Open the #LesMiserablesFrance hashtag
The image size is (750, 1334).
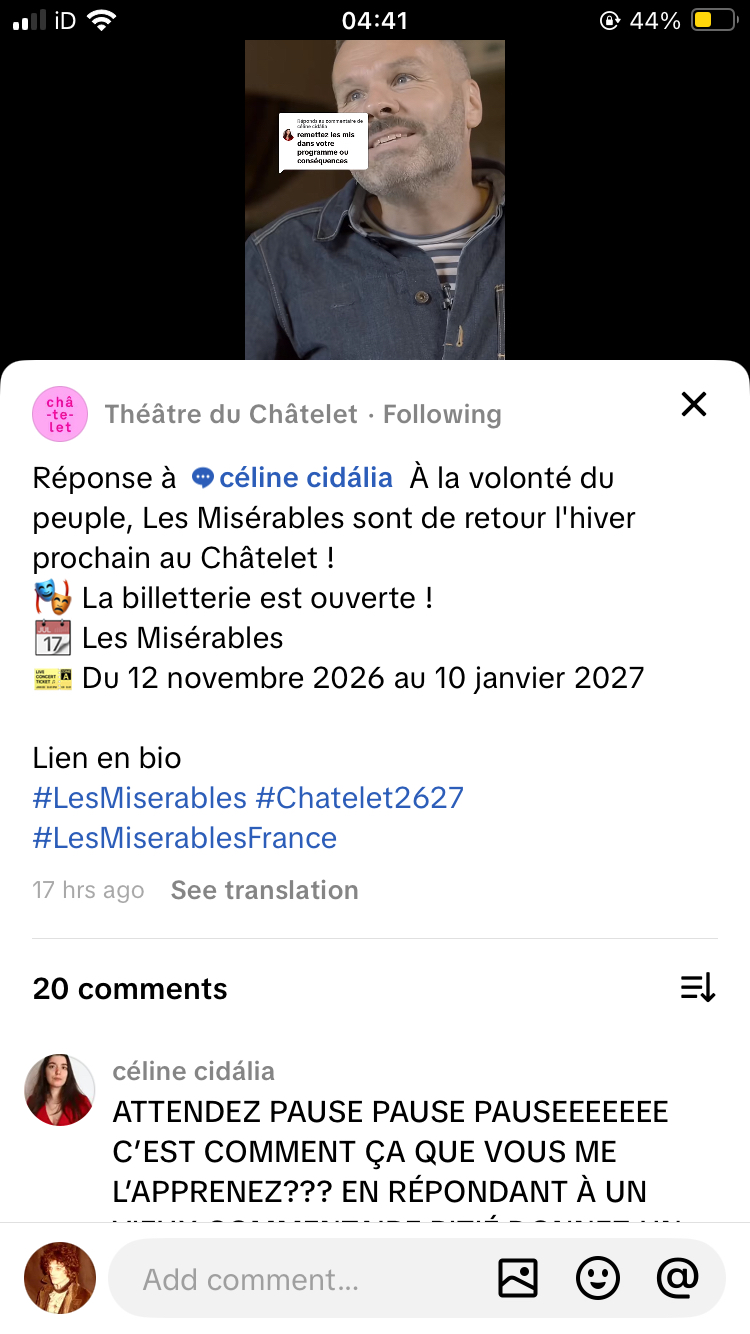coord(185,838)
